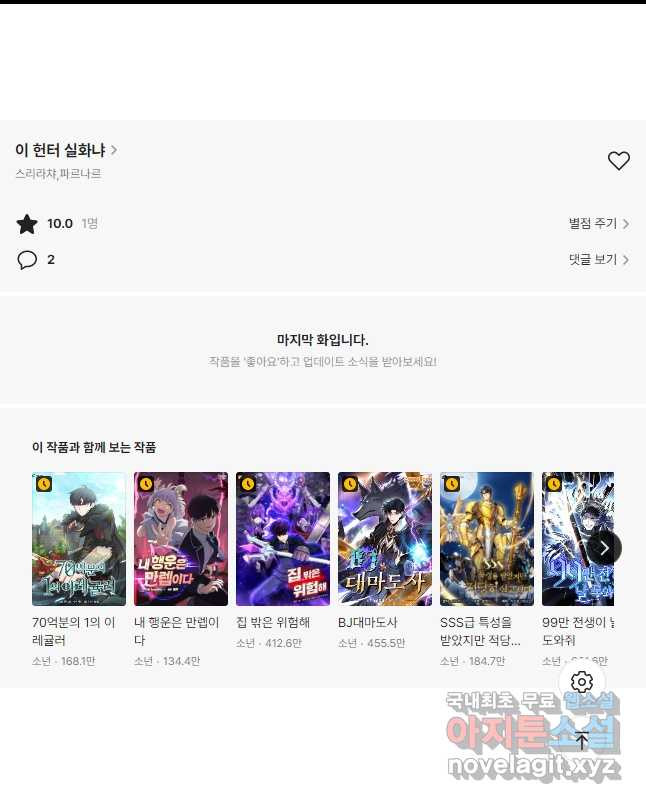Open 내 행운은 만렙이다 webtoon
This screenshot has width=646, height=804.
click(181, 539)
